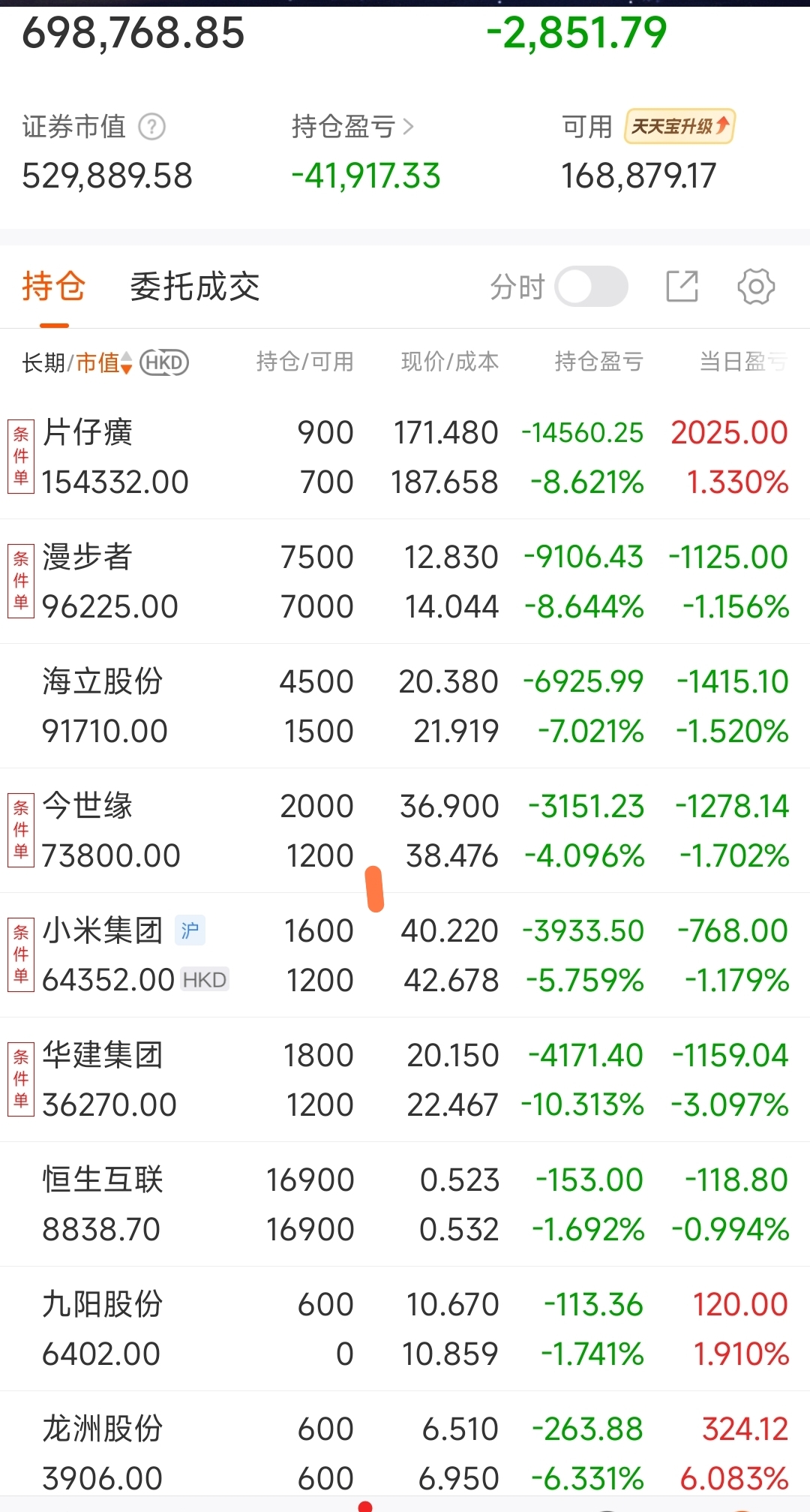Open the 九阳股份 position
The width and height of the screenshot is (810, 1512).
click(x=405, y=1329)
